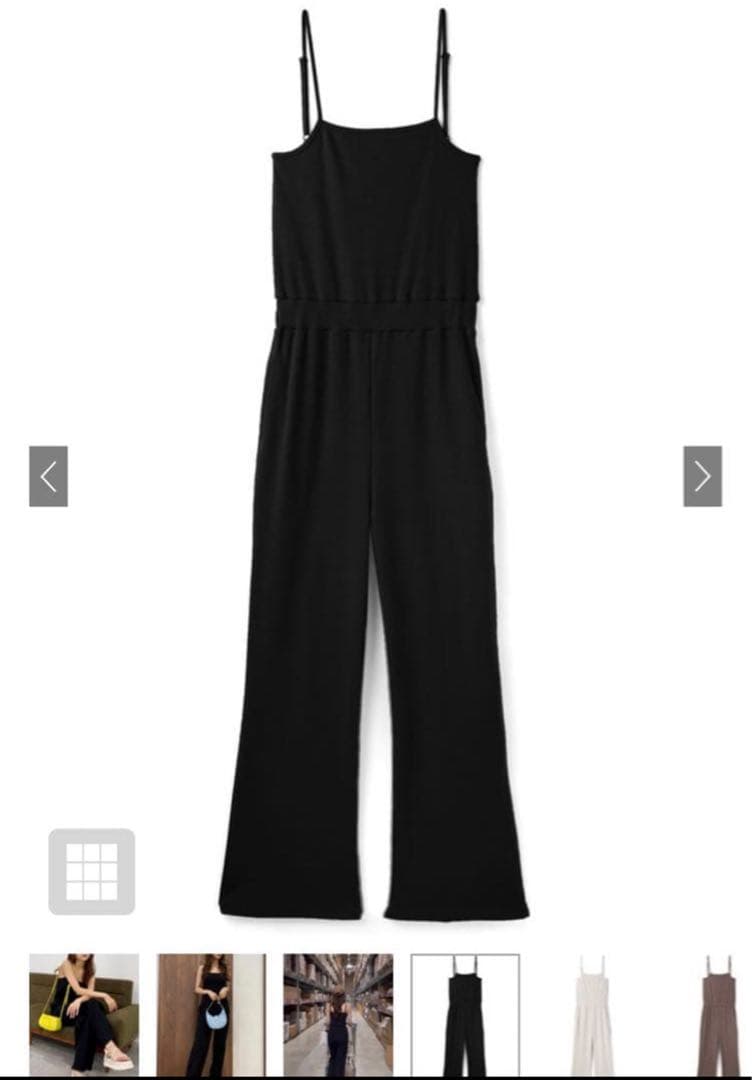Go to the previous product image
The width and height of the screenshot is (752, 1080).
(x=48, y=476)
